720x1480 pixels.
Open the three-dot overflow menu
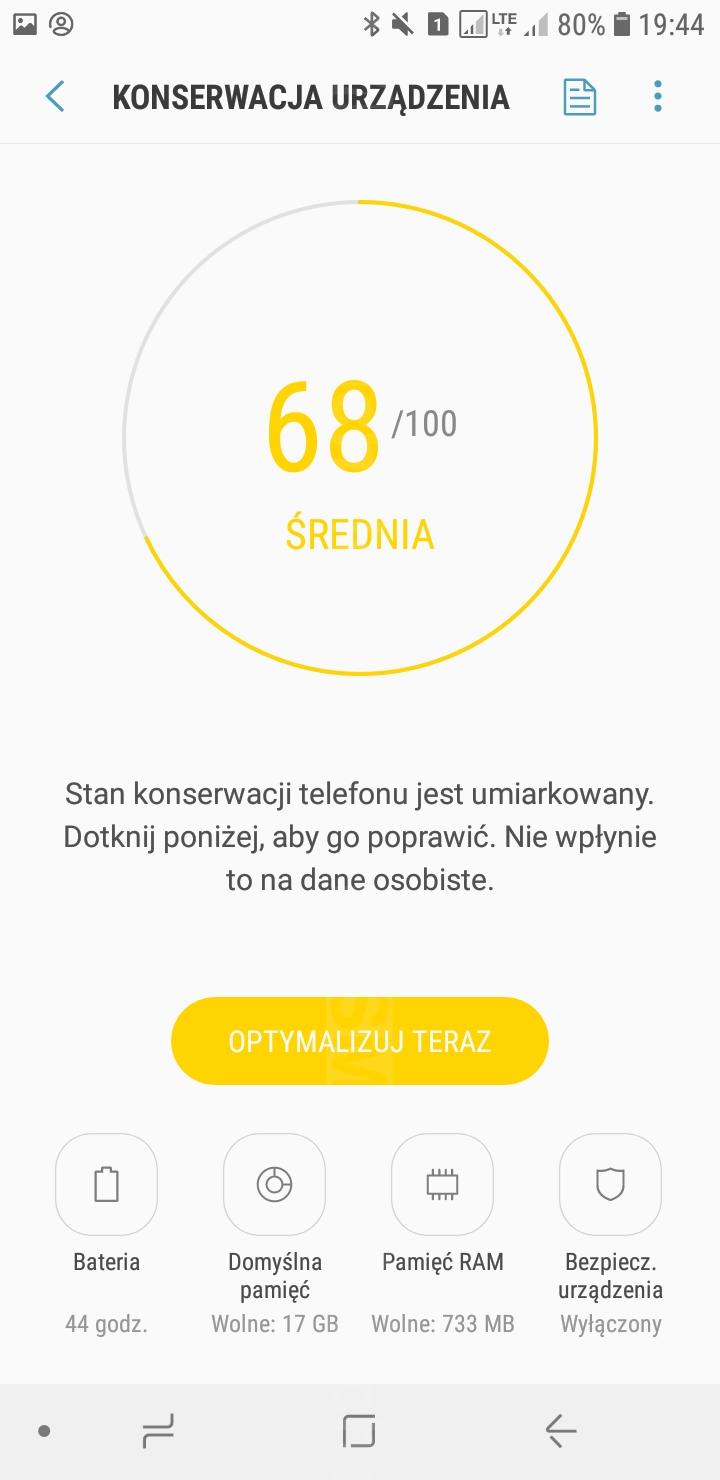click(x=657, y=97)
